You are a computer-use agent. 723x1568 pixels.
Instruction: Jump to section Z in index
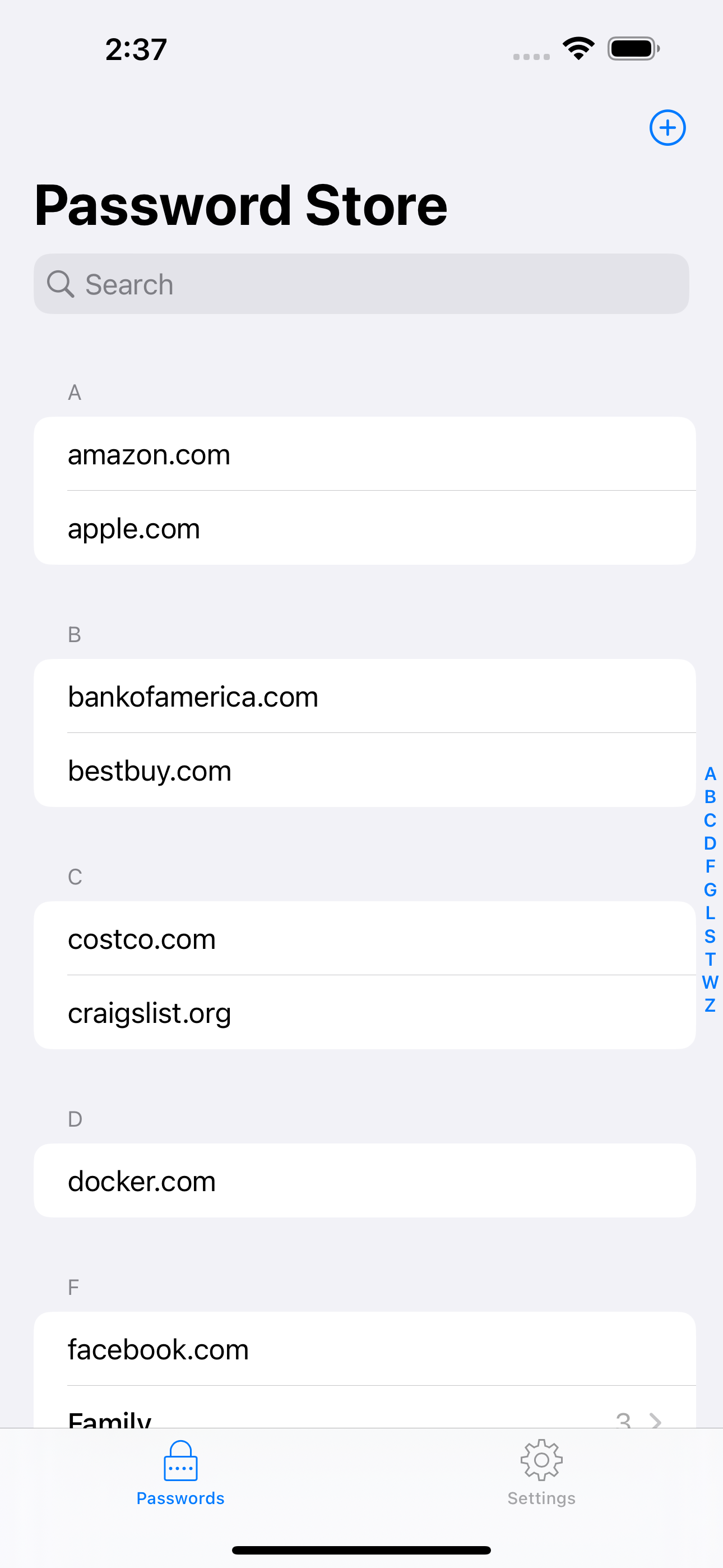[x=710, y=1006]
